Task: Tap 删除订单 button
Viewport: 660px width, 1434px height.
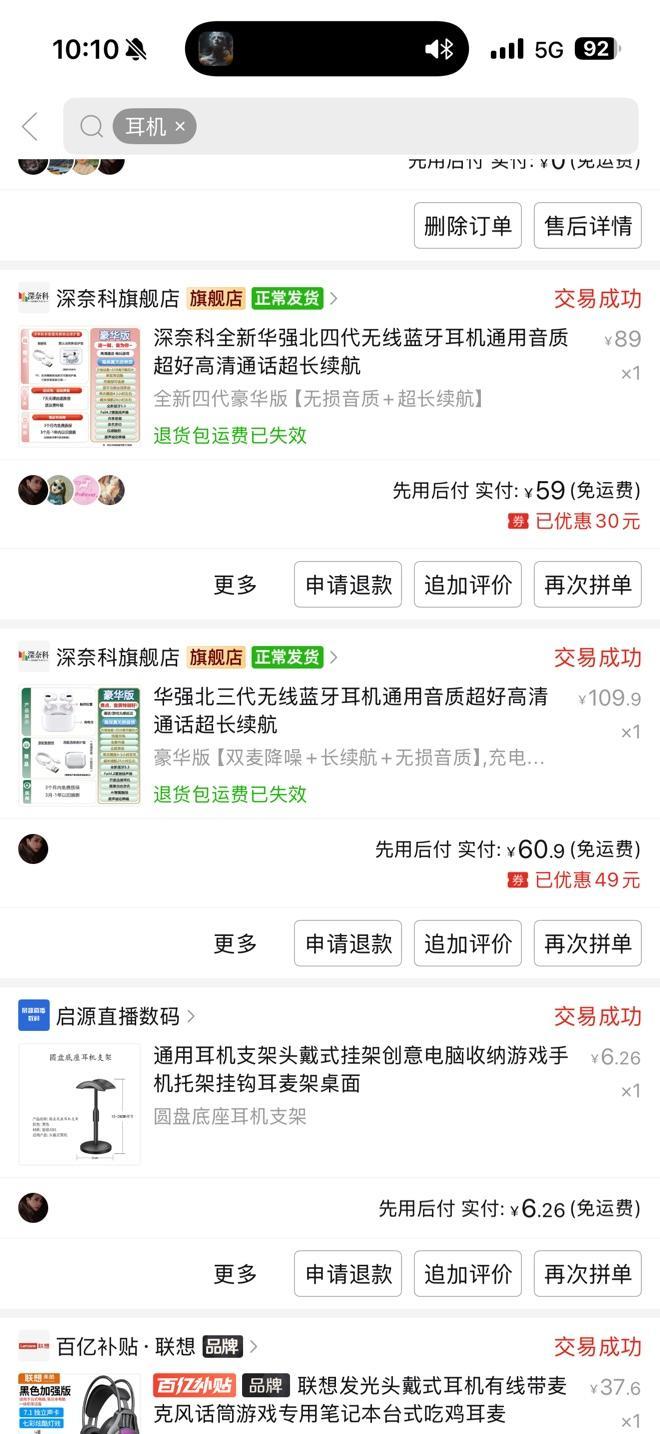Action: (467, 226)
